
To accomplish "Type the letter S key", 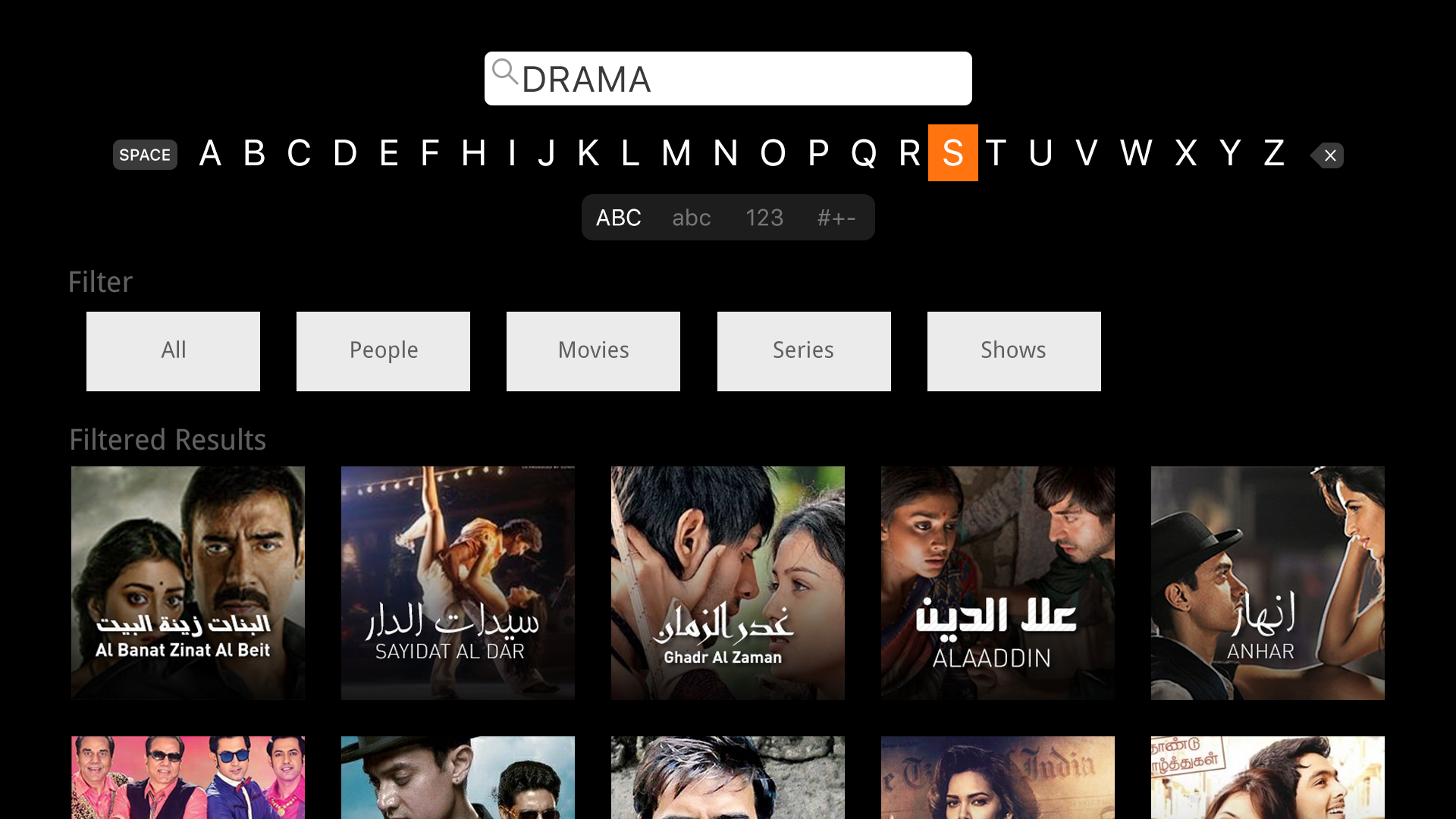I will [x=952, y=153].
